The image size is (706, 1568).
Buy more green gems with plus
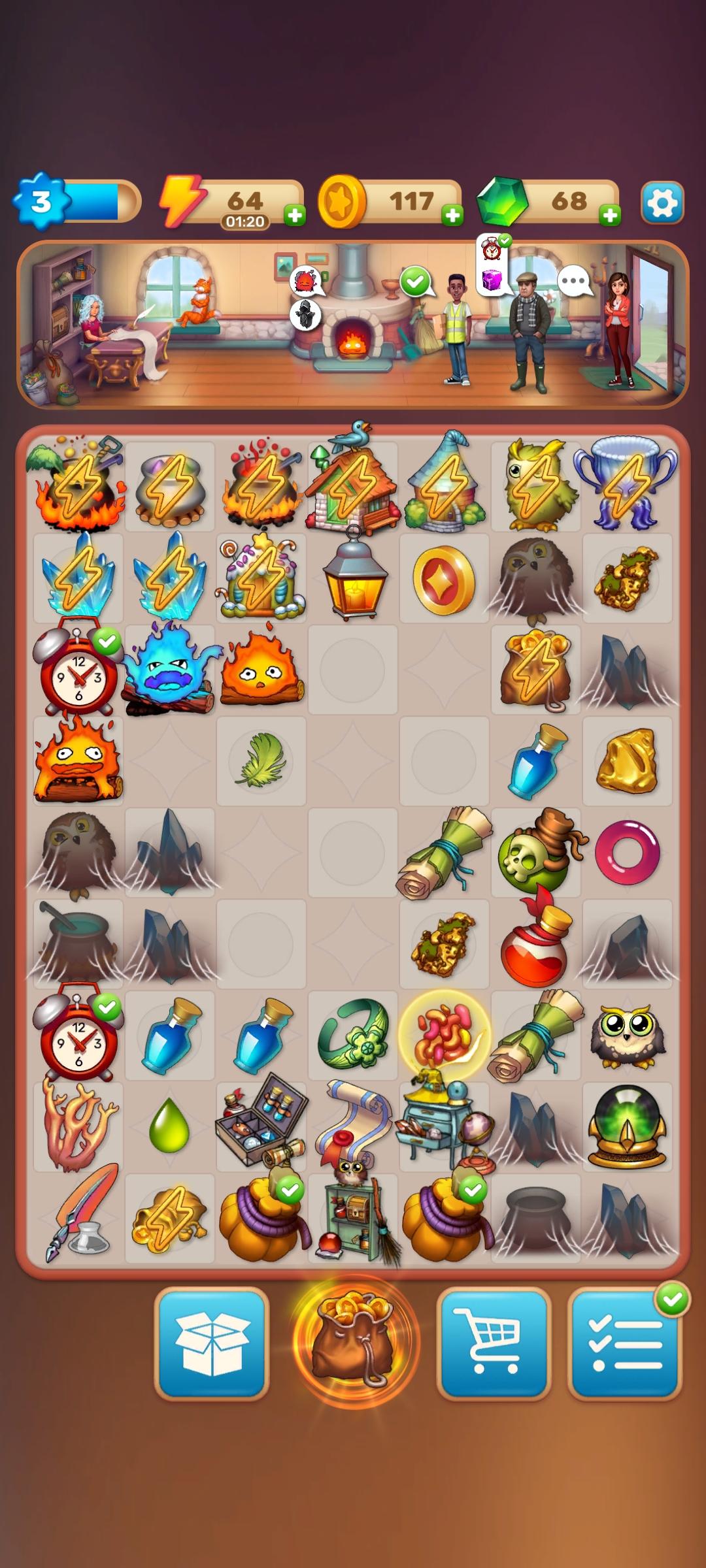610,215
